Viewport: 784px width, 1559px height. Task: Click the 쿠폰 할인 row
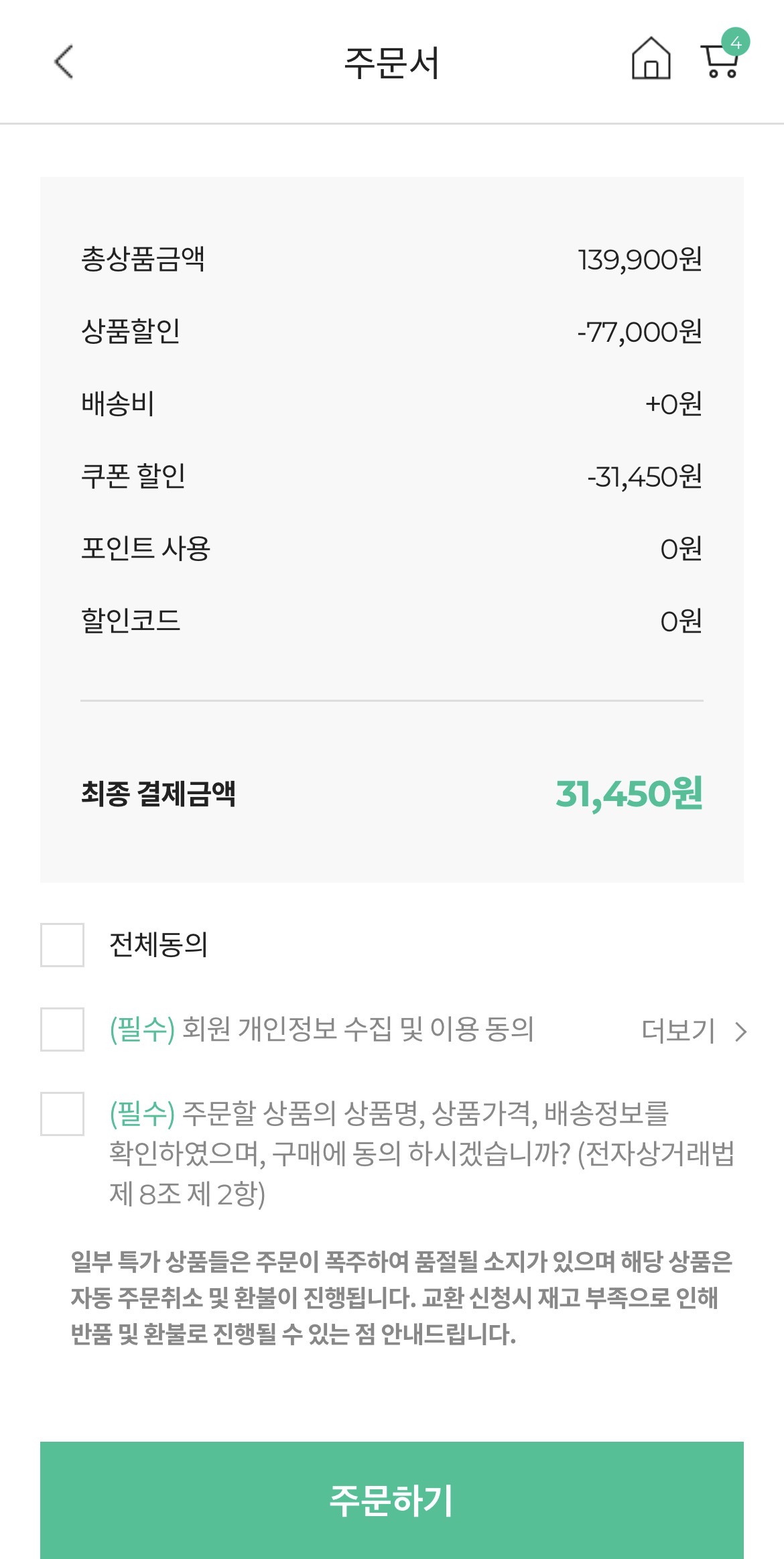[392, 473]
